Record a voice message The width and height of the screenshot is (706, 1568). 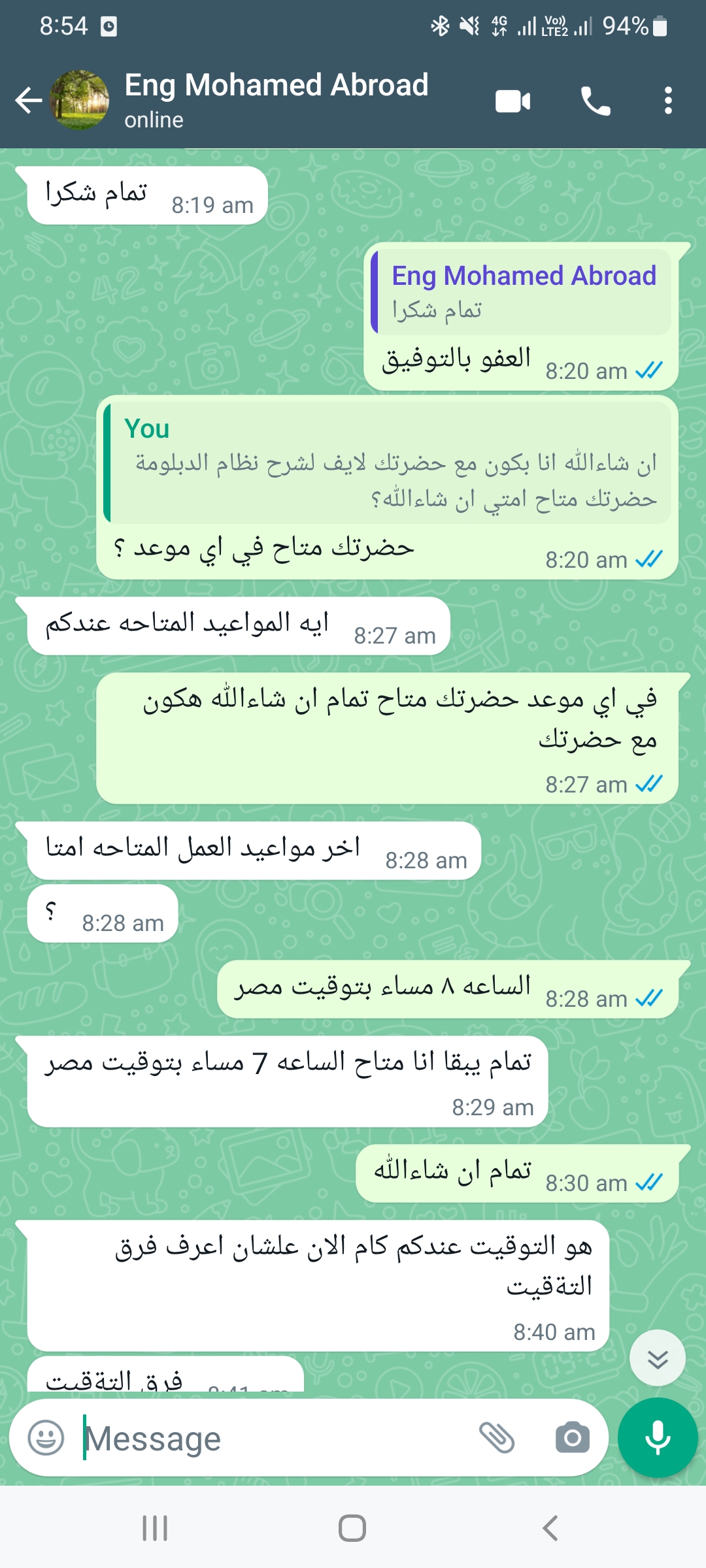[658, 1437]
